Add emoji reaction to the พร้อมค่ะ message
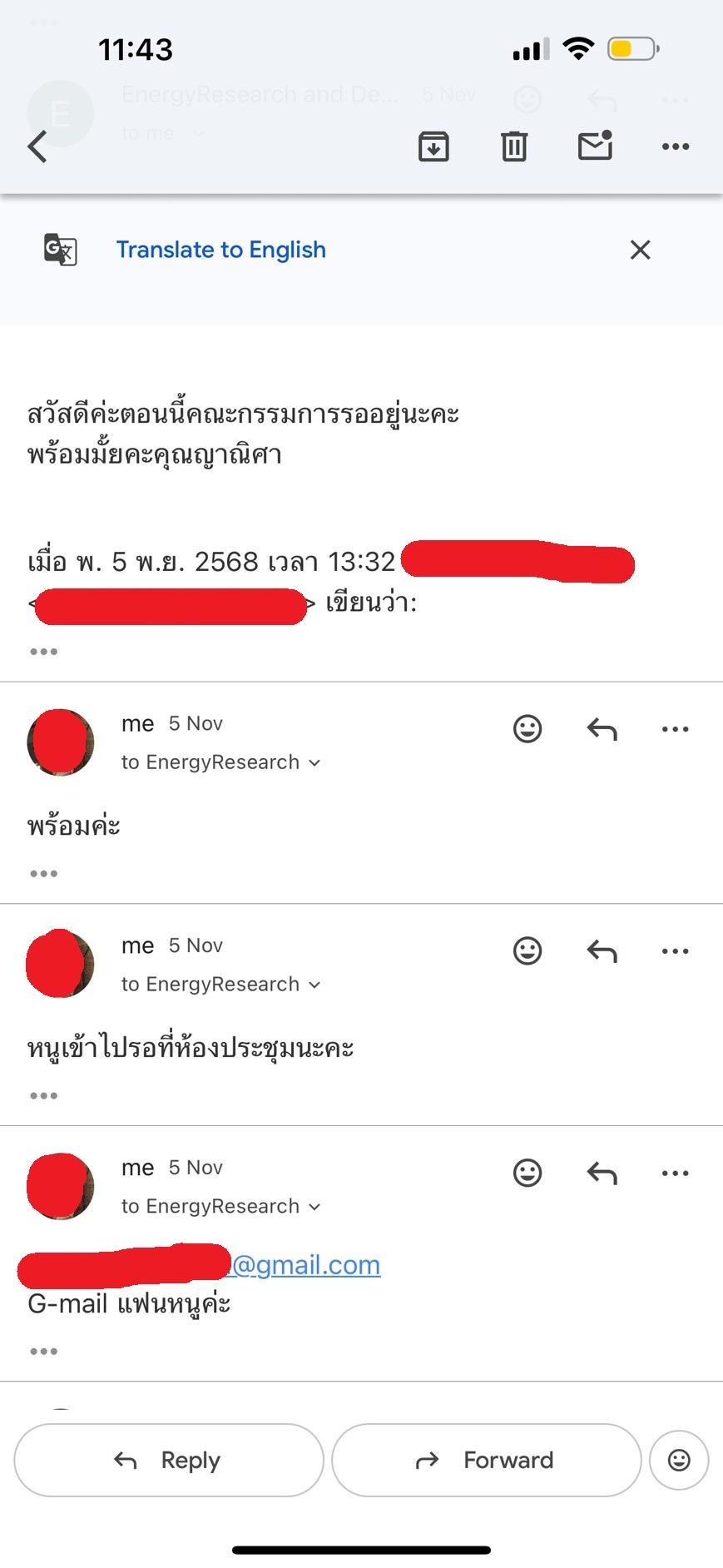723x1568 pixels. pos(527,729)
